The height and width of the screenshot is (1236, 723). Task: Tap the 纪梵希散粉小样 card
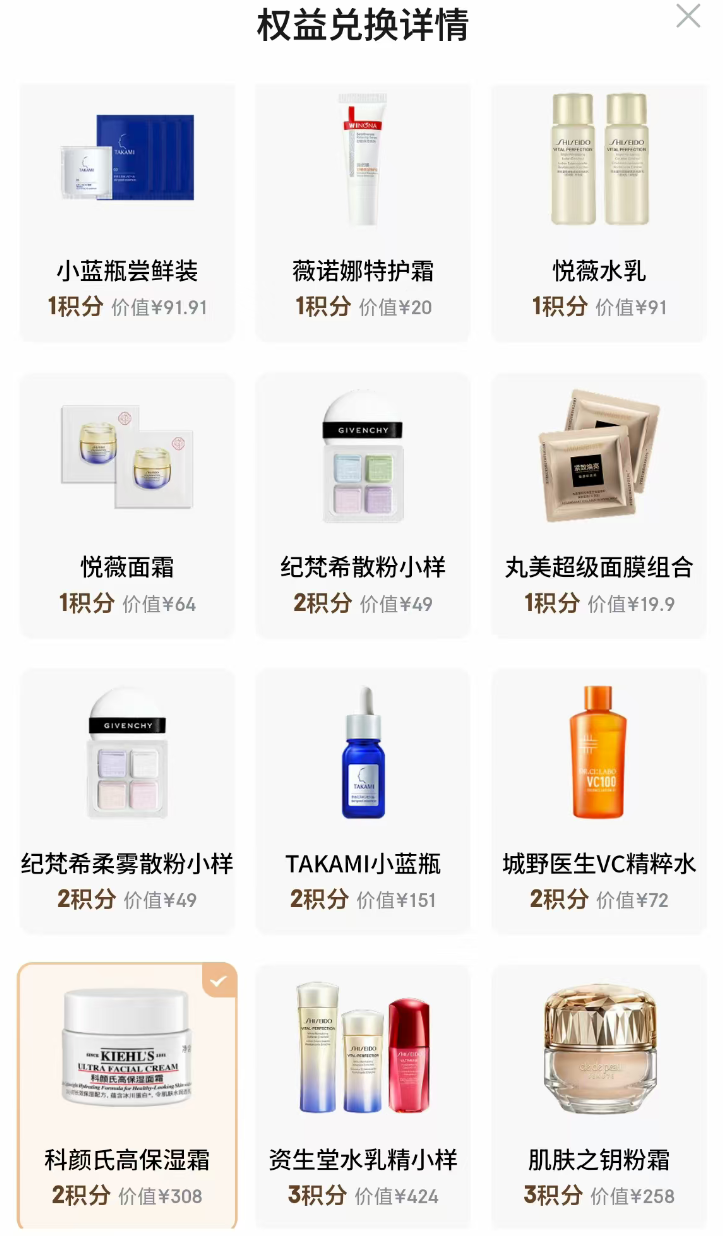363,505
